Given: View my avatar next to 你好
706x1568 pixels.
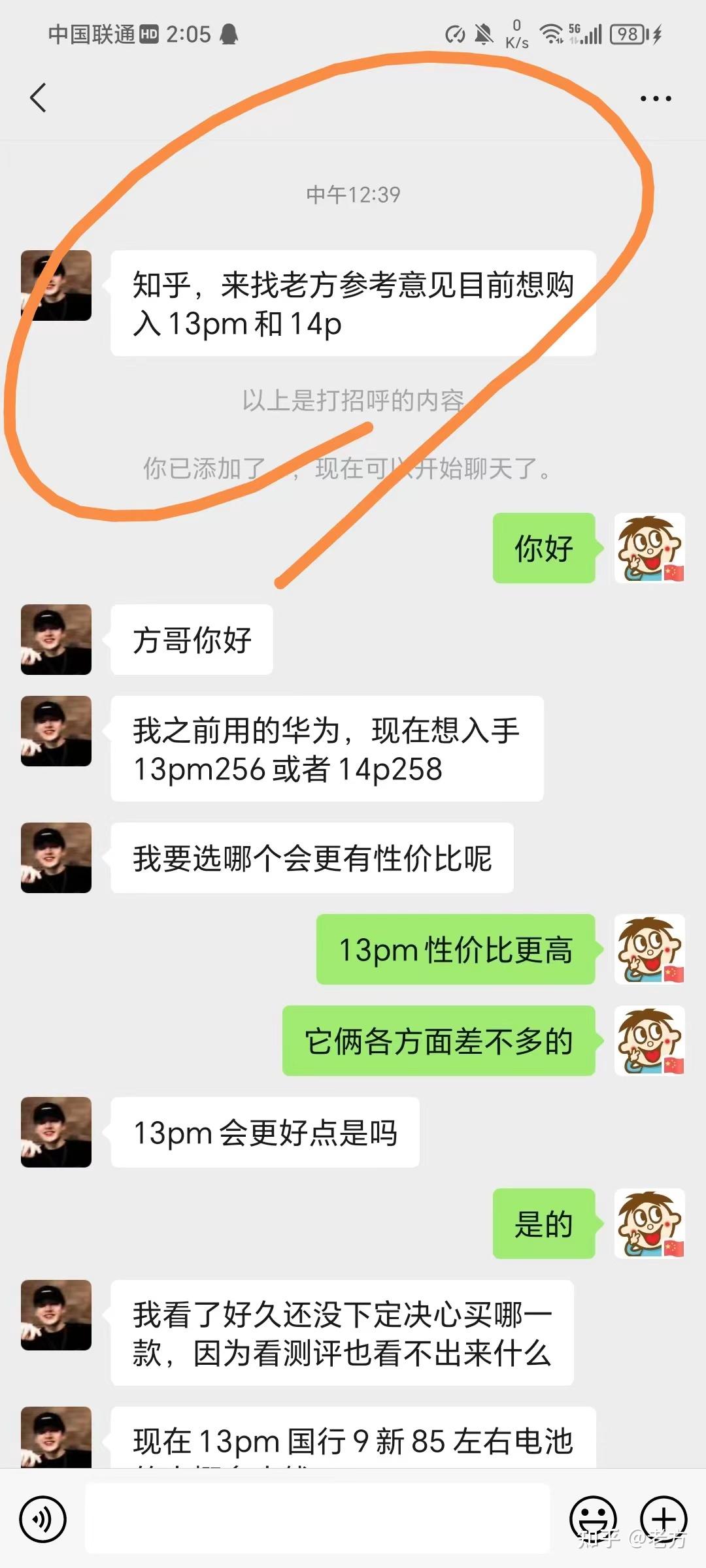Looking at the screenshot, I should pos(649,548).
